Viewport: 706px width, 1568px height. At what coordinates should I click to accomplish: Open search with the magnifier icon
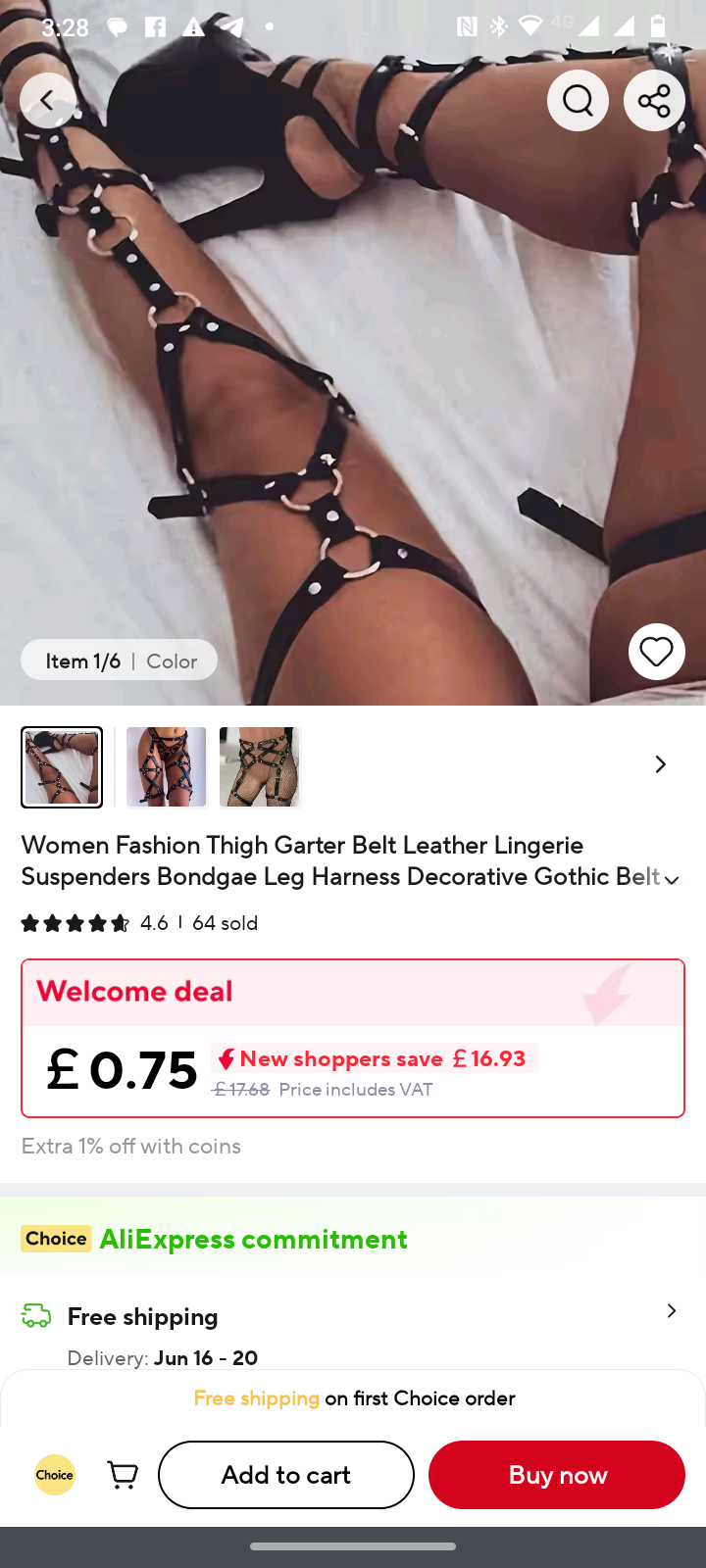(x=578, y=100)
